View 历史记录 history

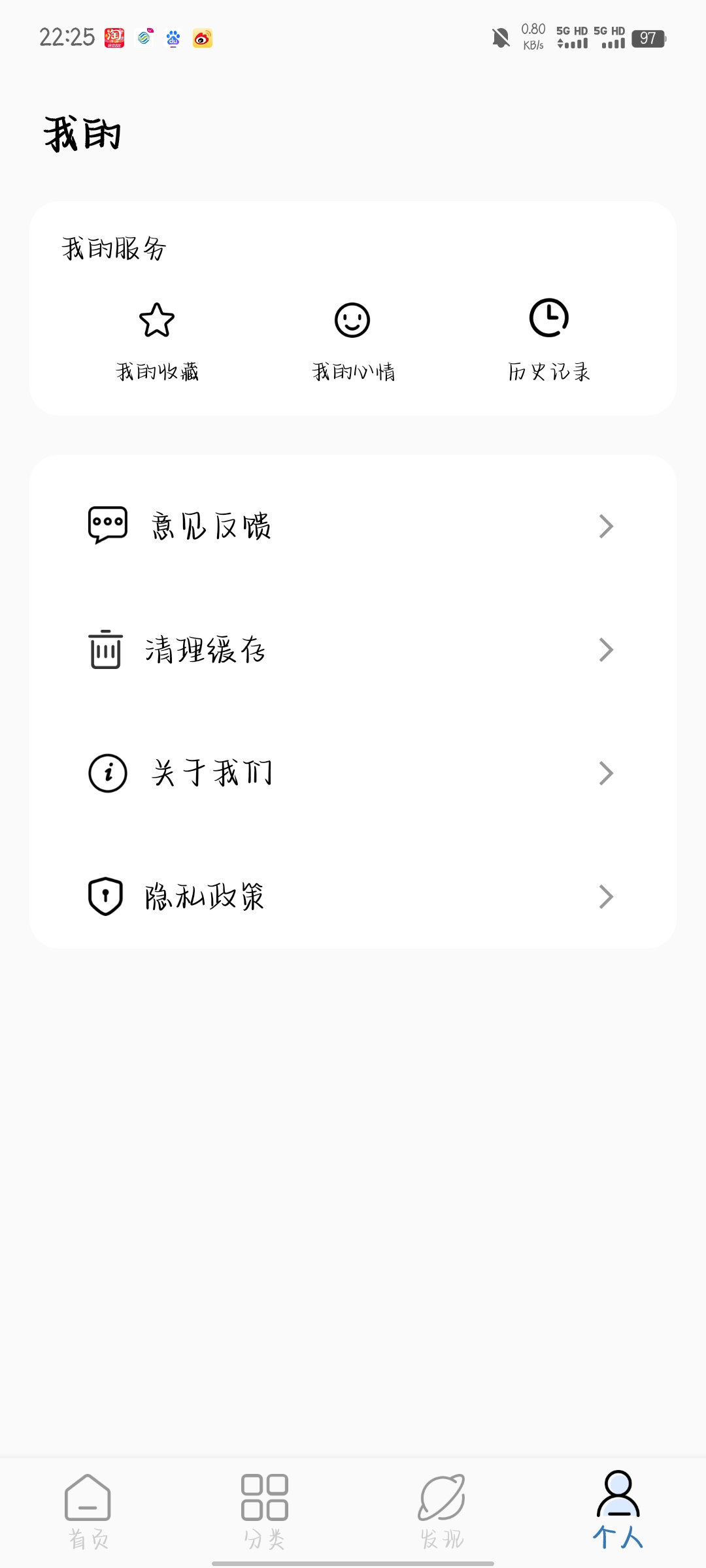549,340
